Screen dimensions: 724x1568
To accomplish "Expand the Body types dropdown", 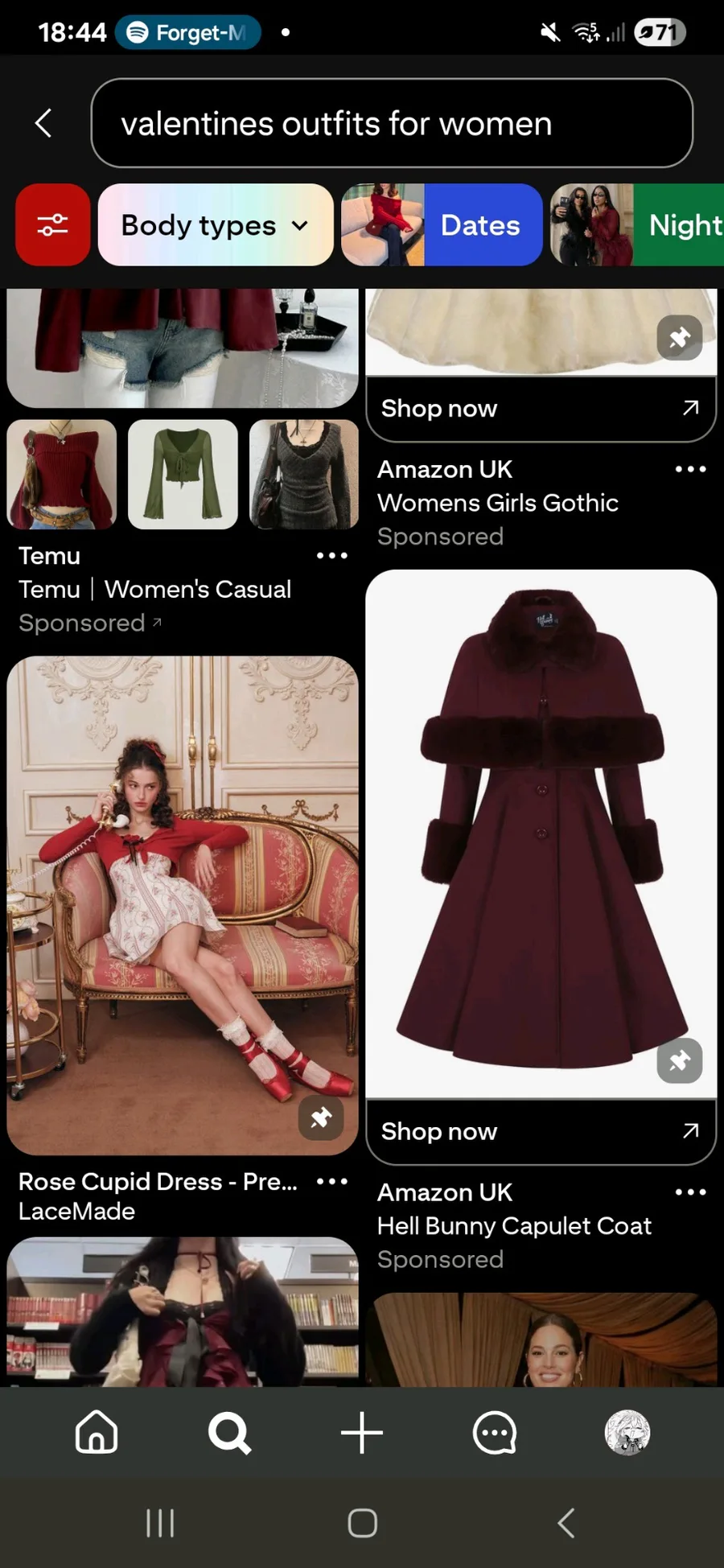I will pyautogui.click(x=215, y=225).
